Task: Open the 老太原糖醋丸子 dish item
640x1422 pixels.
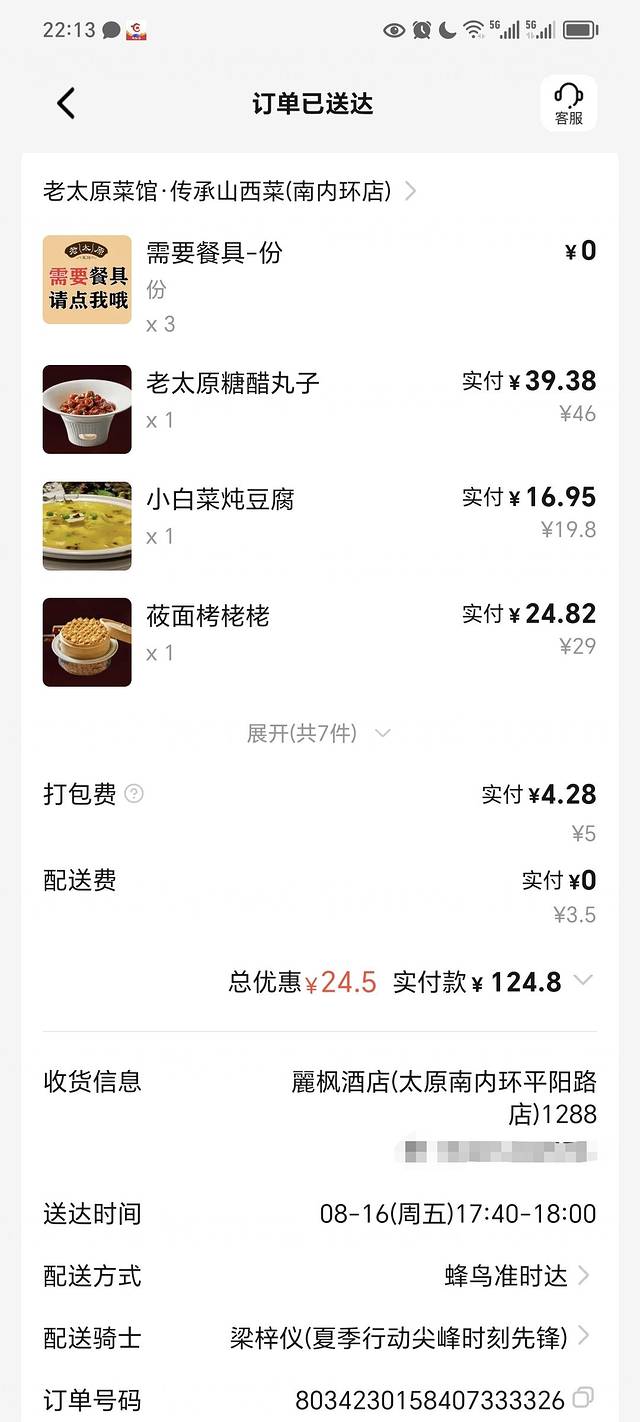Action: [232, 383]
